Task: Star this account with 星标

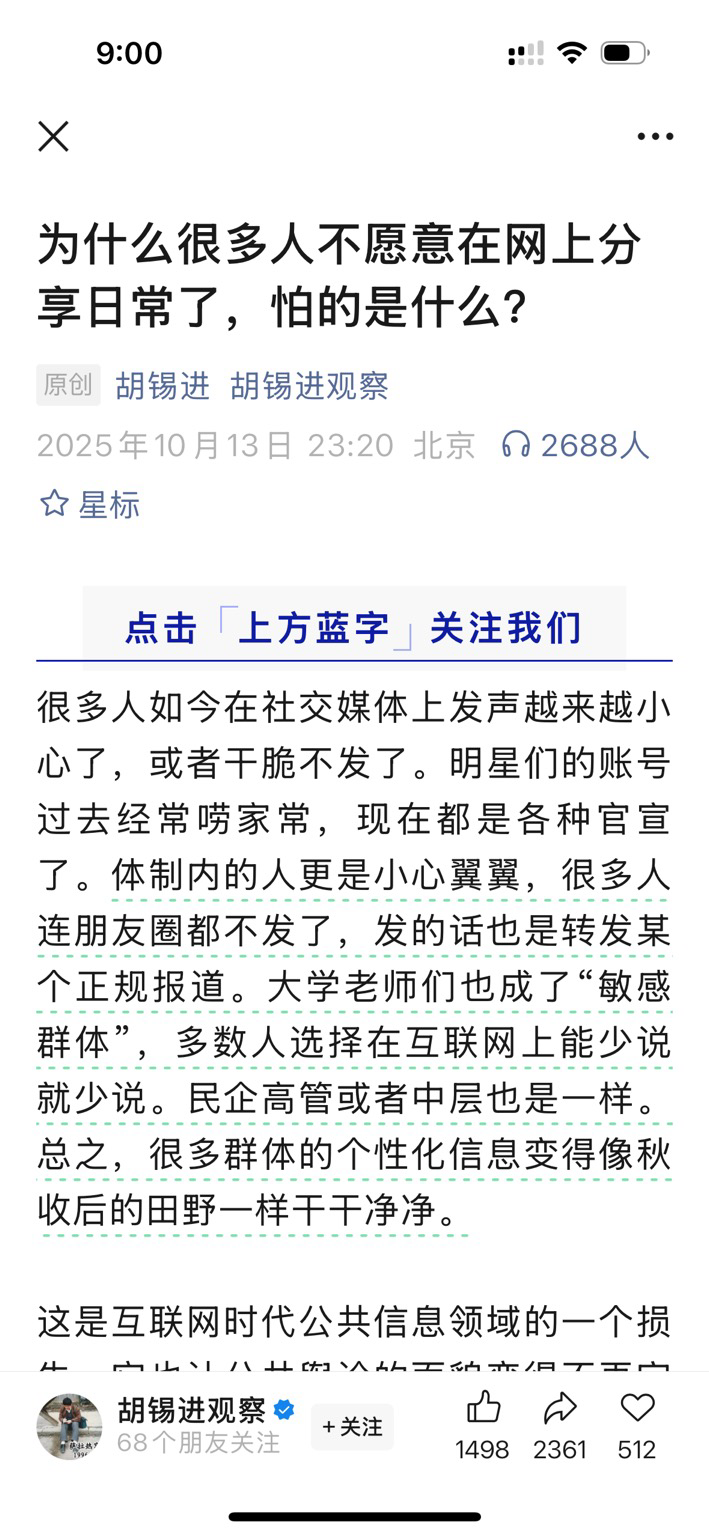Action: pos(89,504)
